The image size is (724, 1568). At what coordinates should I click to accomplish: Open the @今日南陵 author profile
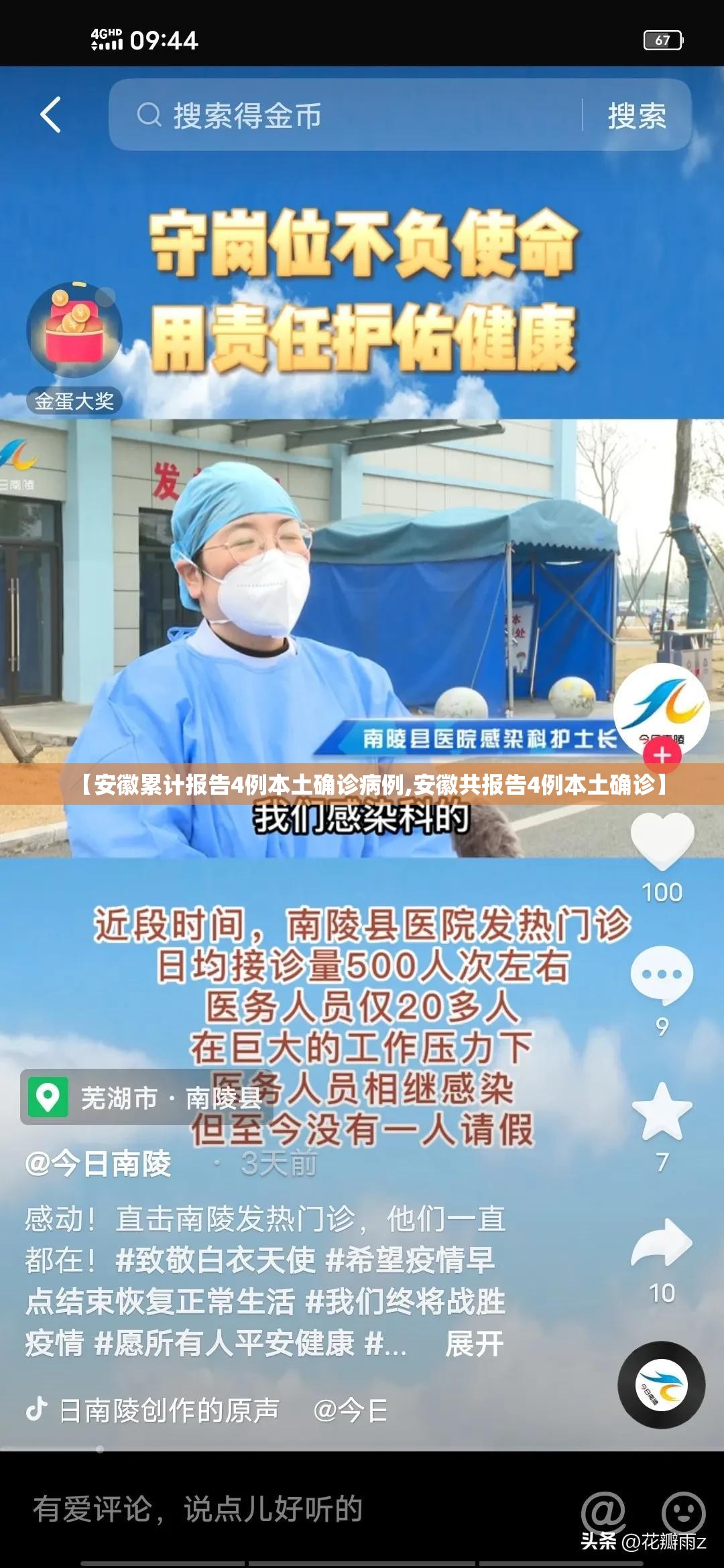click(x=98, y=1164)
